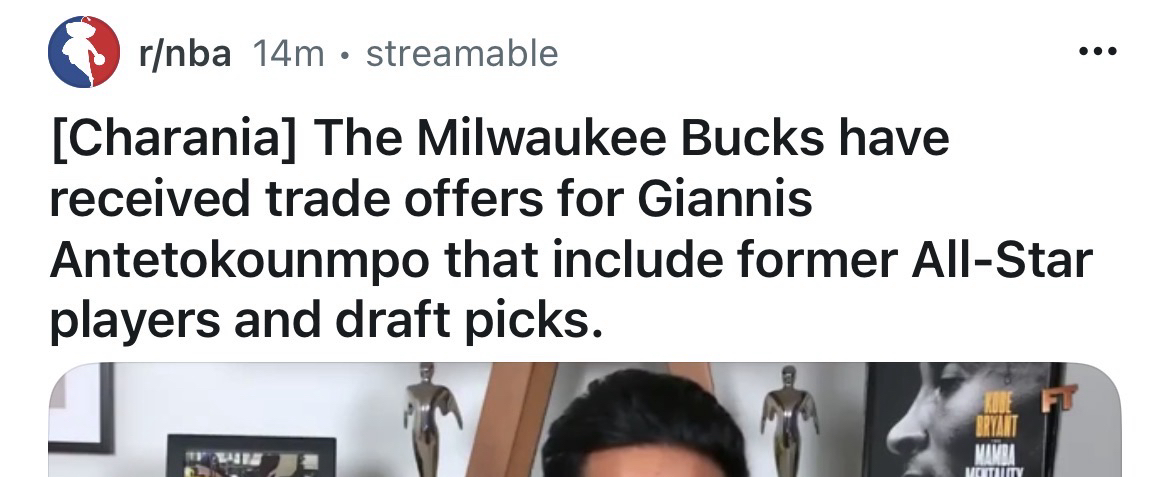The width and height of the screenshot is (1170, 477).
Task: Play the streamable video preview
Action: click(x=585, y=420)
